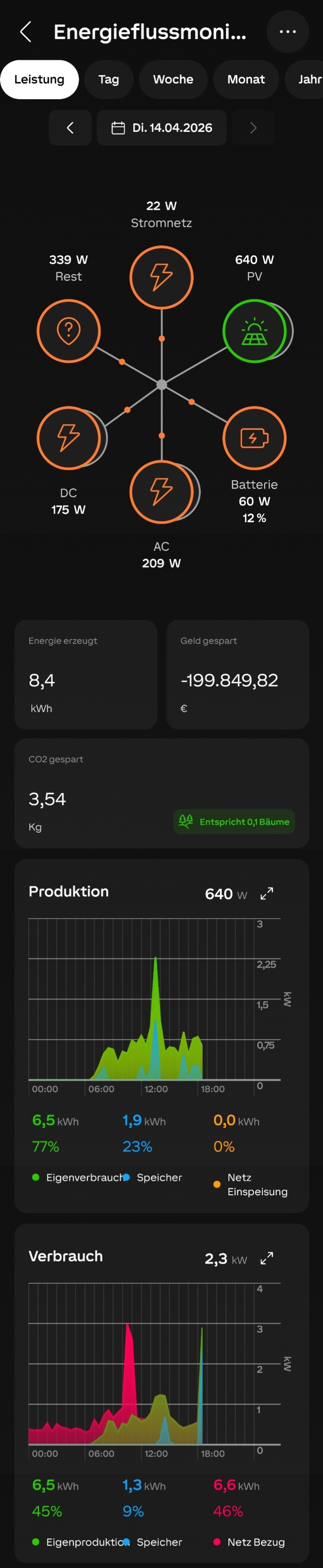323x1568 pixels.
Task: Open the date picker for Di. 14.04.2026
Action: click(162, 128)
